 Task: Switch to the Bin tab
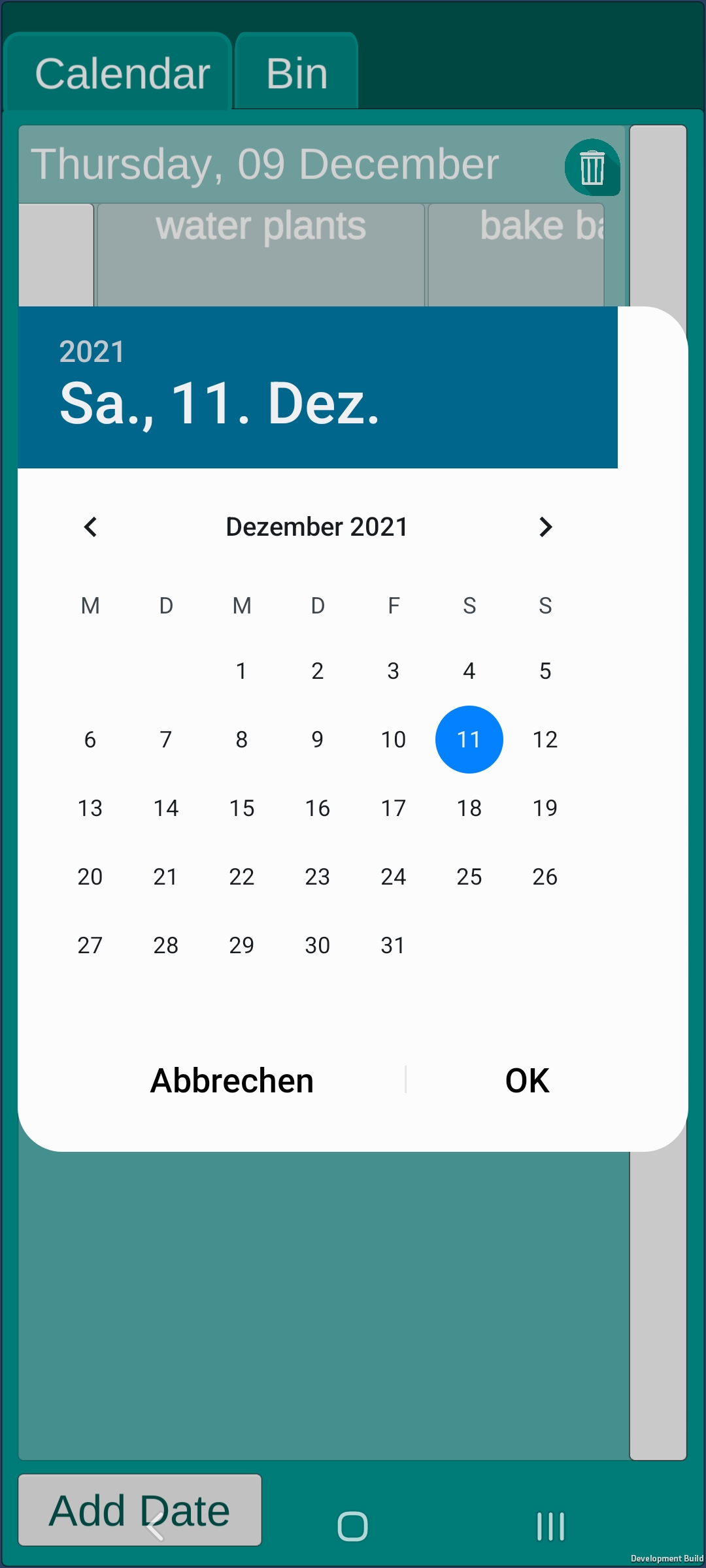tap(296, 72)
